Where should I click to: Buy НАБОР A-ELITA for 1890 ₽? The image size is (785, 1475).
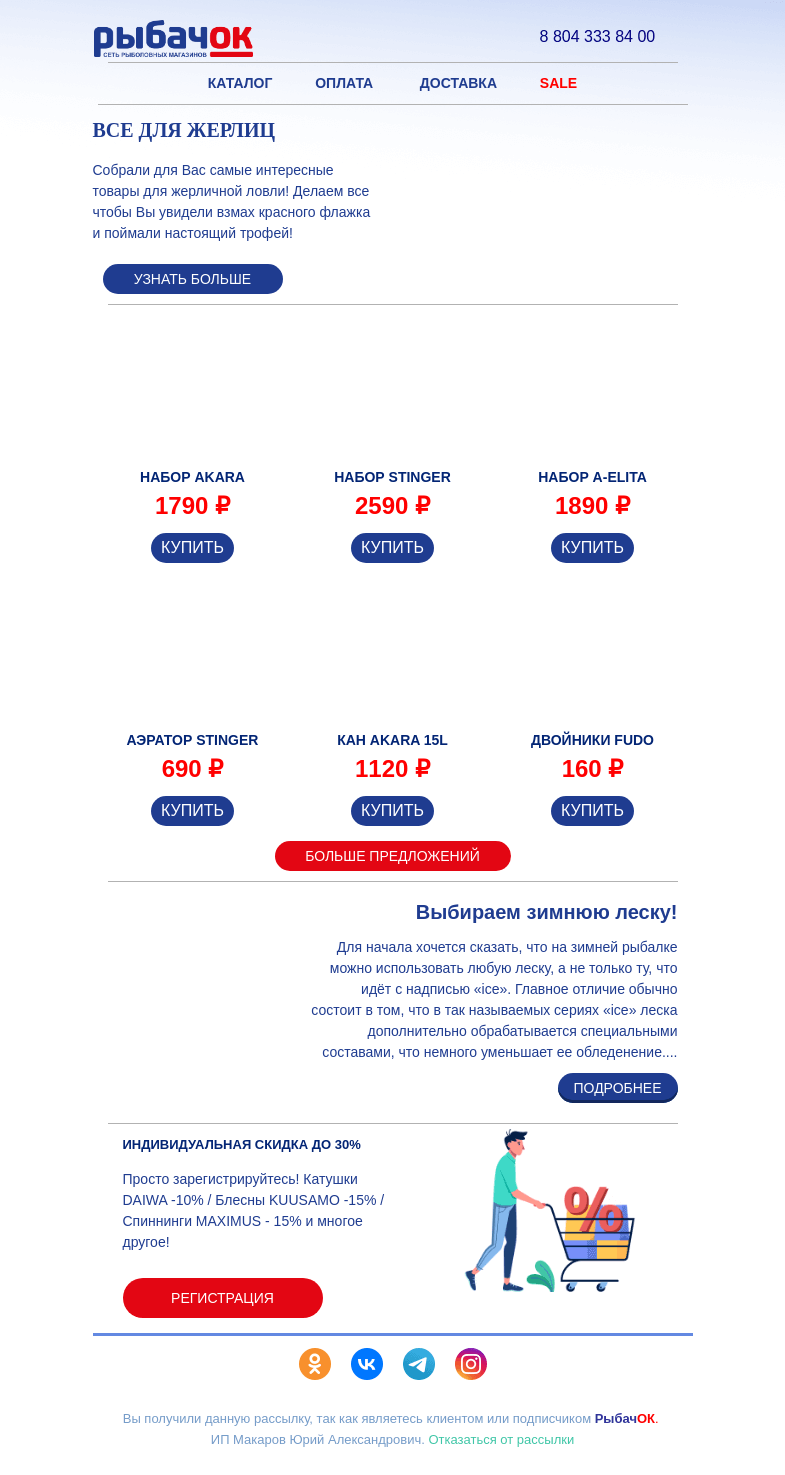tap(592, 548)
